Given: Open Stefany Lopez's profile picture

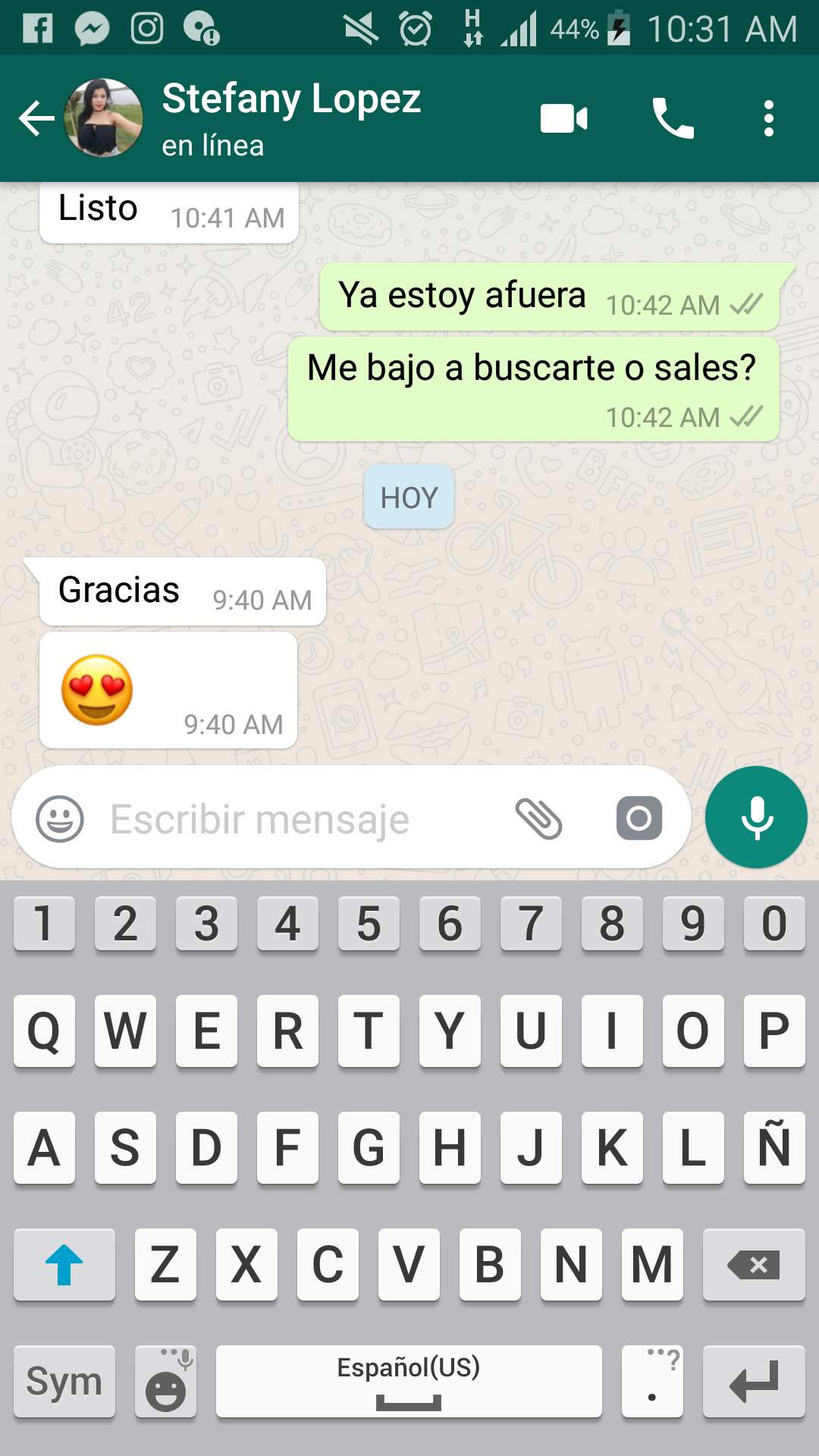Looking at the screenshot, I should pyautogui.click(x=104, y=118).
